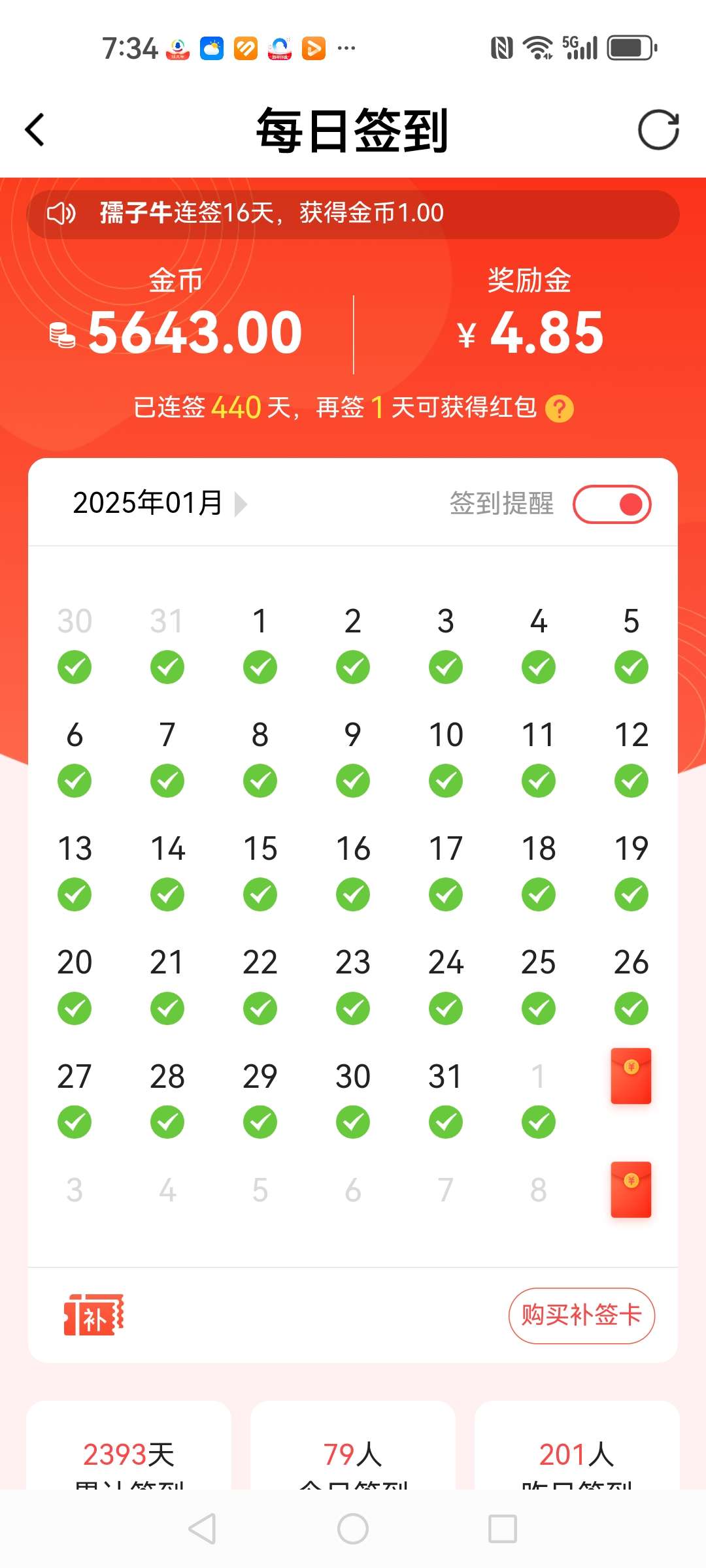The height and width of the screenshot is (1568, 706).
Task: Go to next month via arrow beside 2025年01月
Action: 241,504
